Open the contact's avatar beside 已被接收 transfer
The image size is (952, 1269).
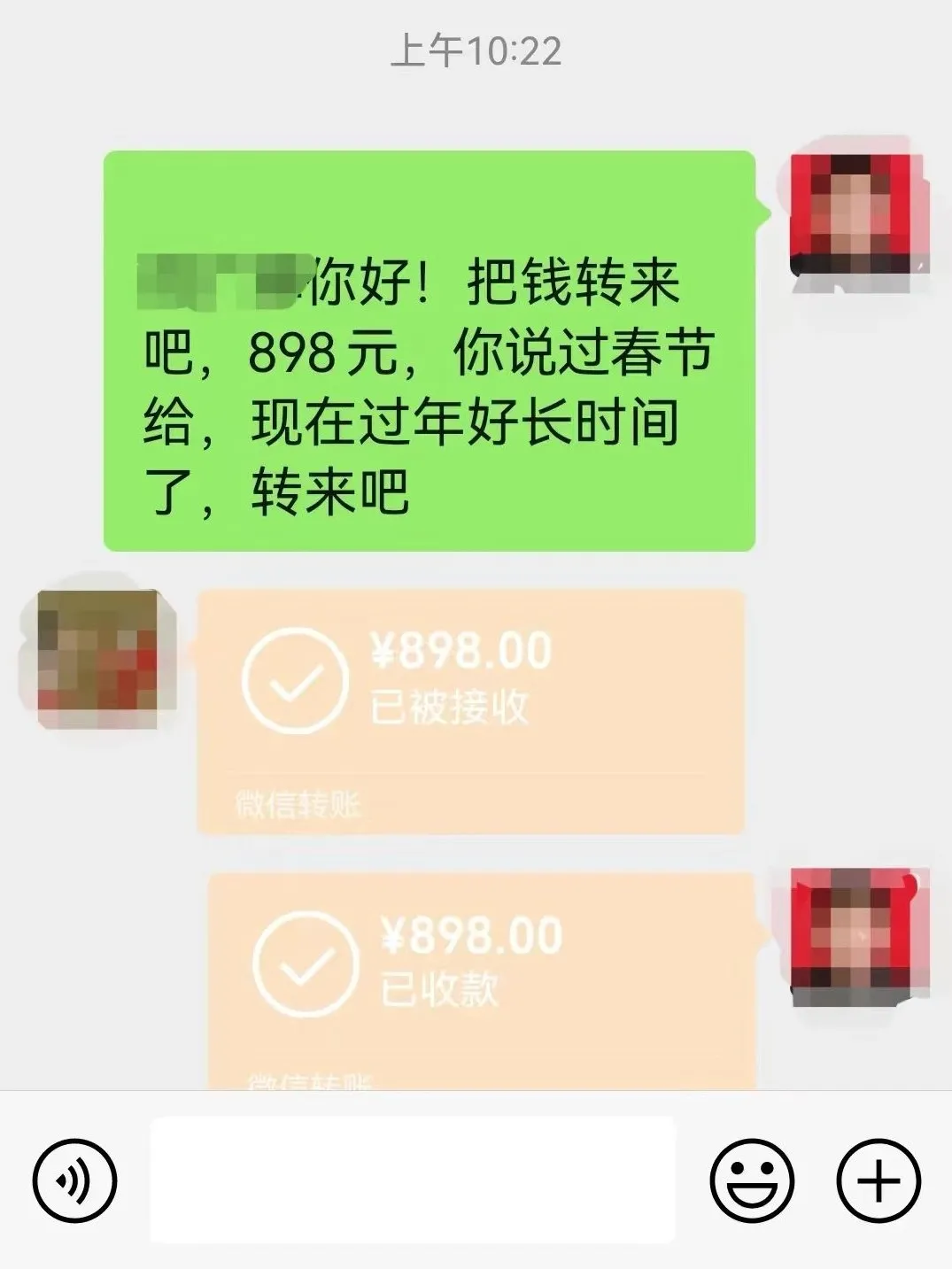point(97,659)
